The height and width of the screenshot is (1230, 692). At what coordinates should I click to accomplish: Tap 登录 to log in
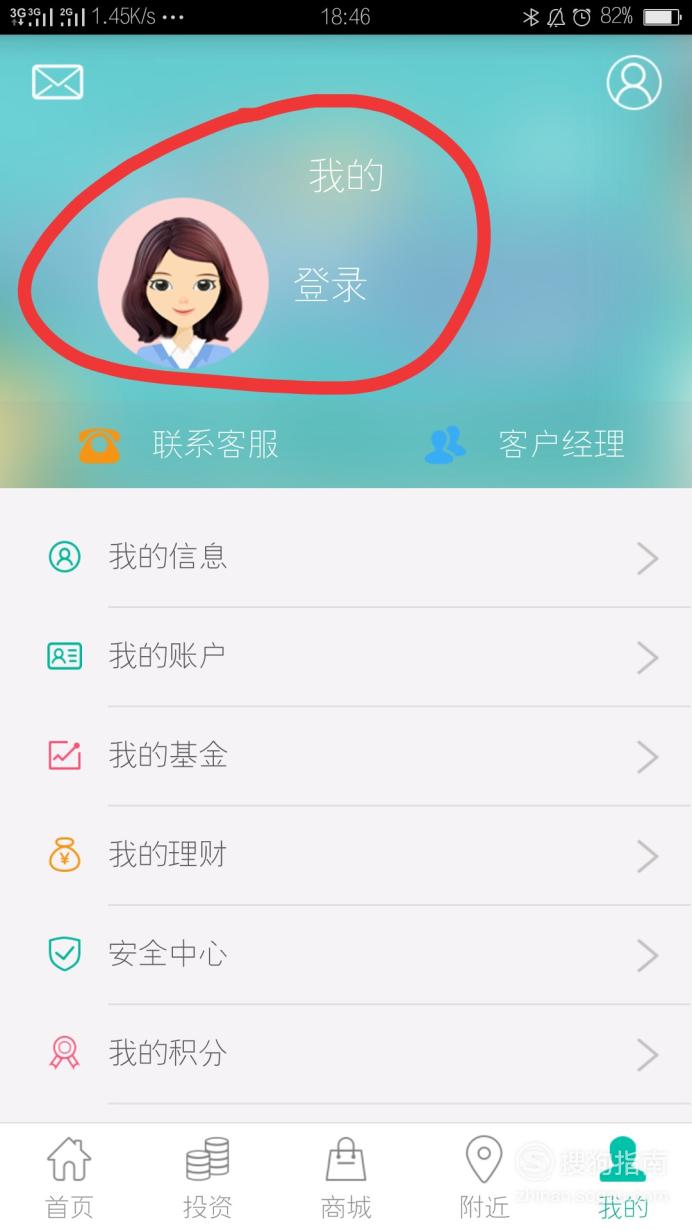click(331, 286)
